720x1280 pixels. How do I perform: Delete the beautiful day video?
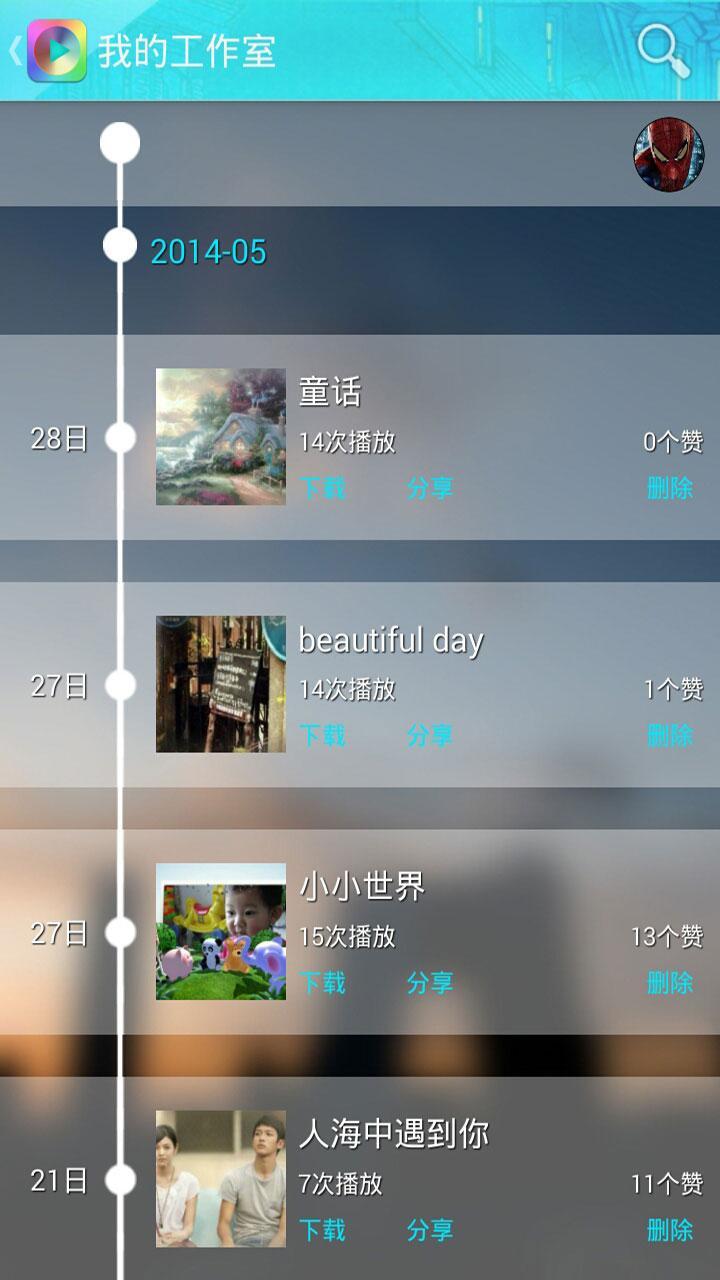(x=670, y=736)
